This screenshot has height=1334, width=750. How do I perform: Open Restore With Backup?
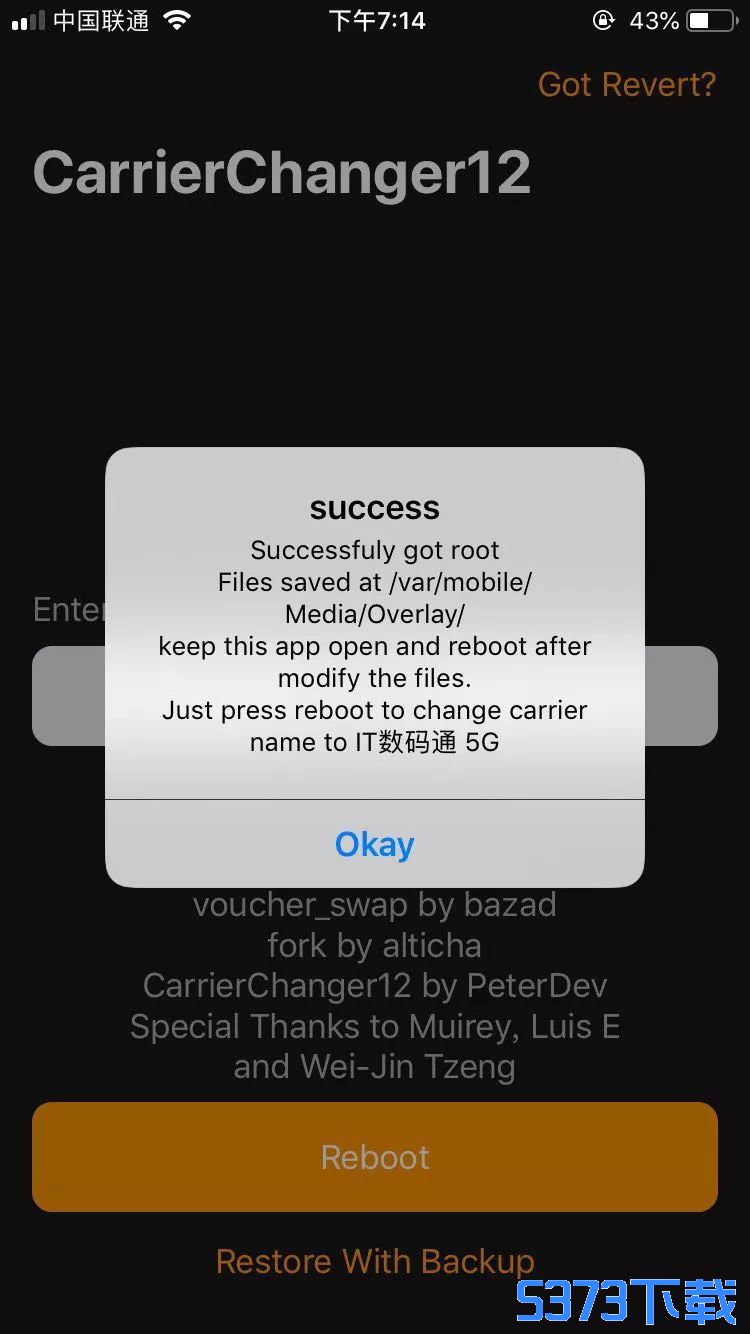click(x=375, y=1261)
